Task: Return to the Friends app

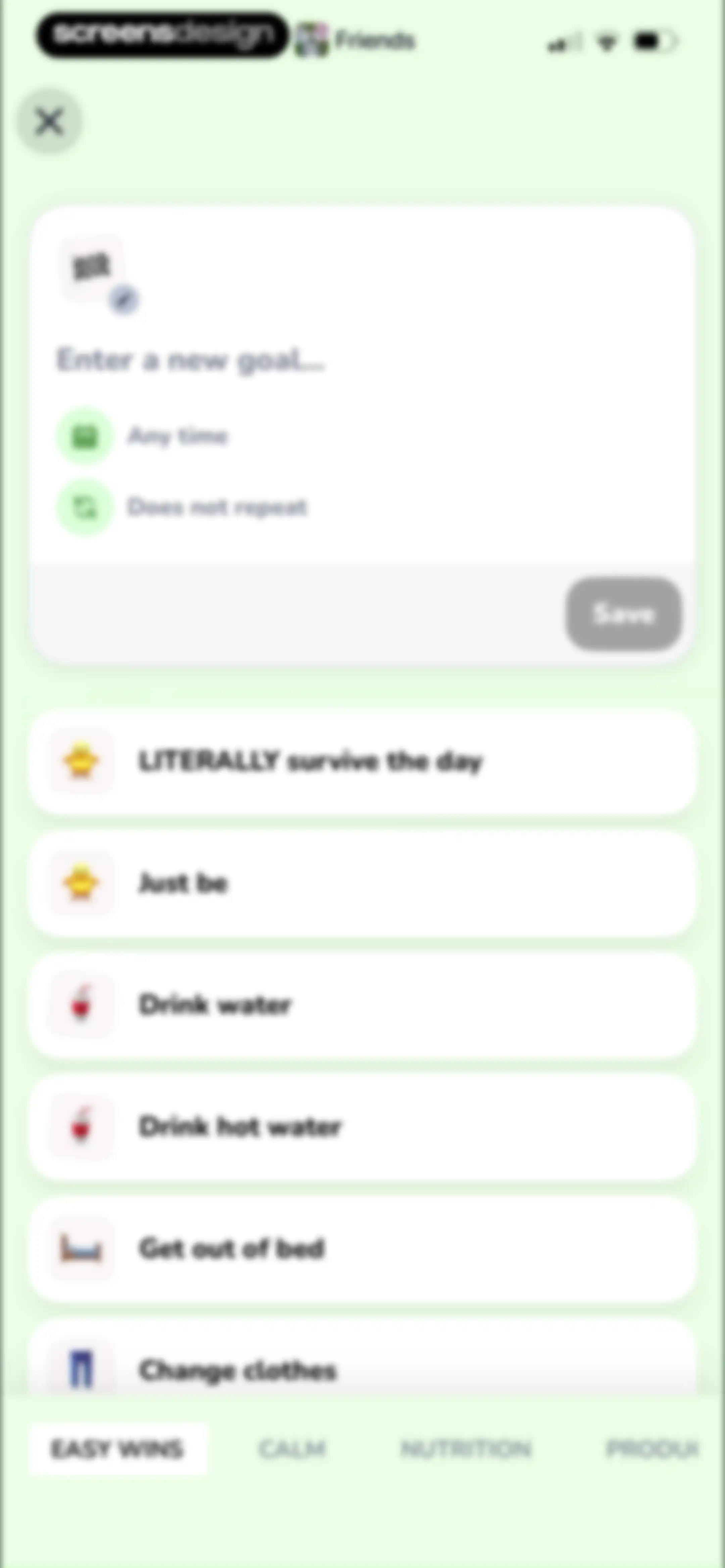Action: pos(355,40)
